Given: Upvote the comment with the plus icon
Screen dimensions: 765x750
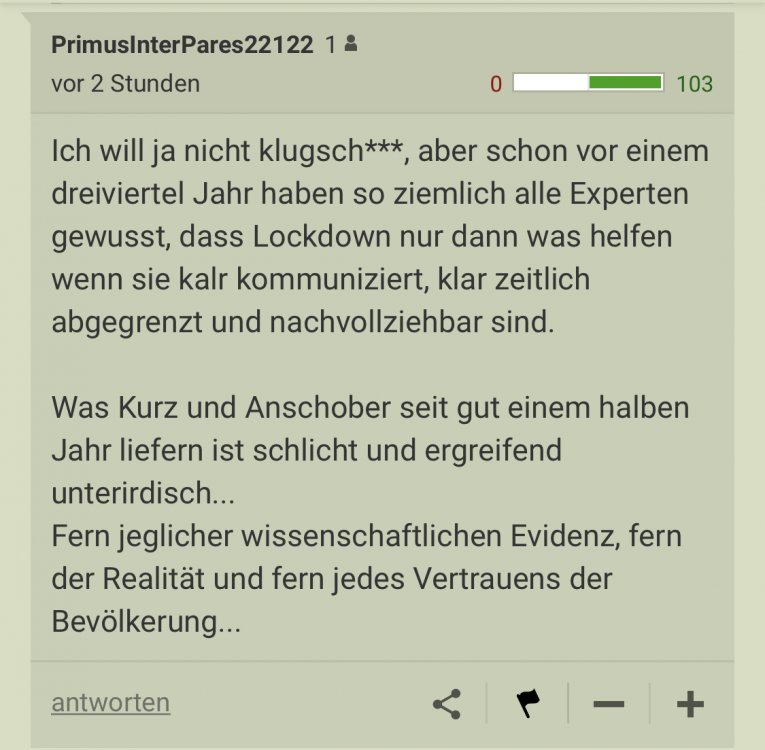Looking at the screenshot, I should click(690, 704).
